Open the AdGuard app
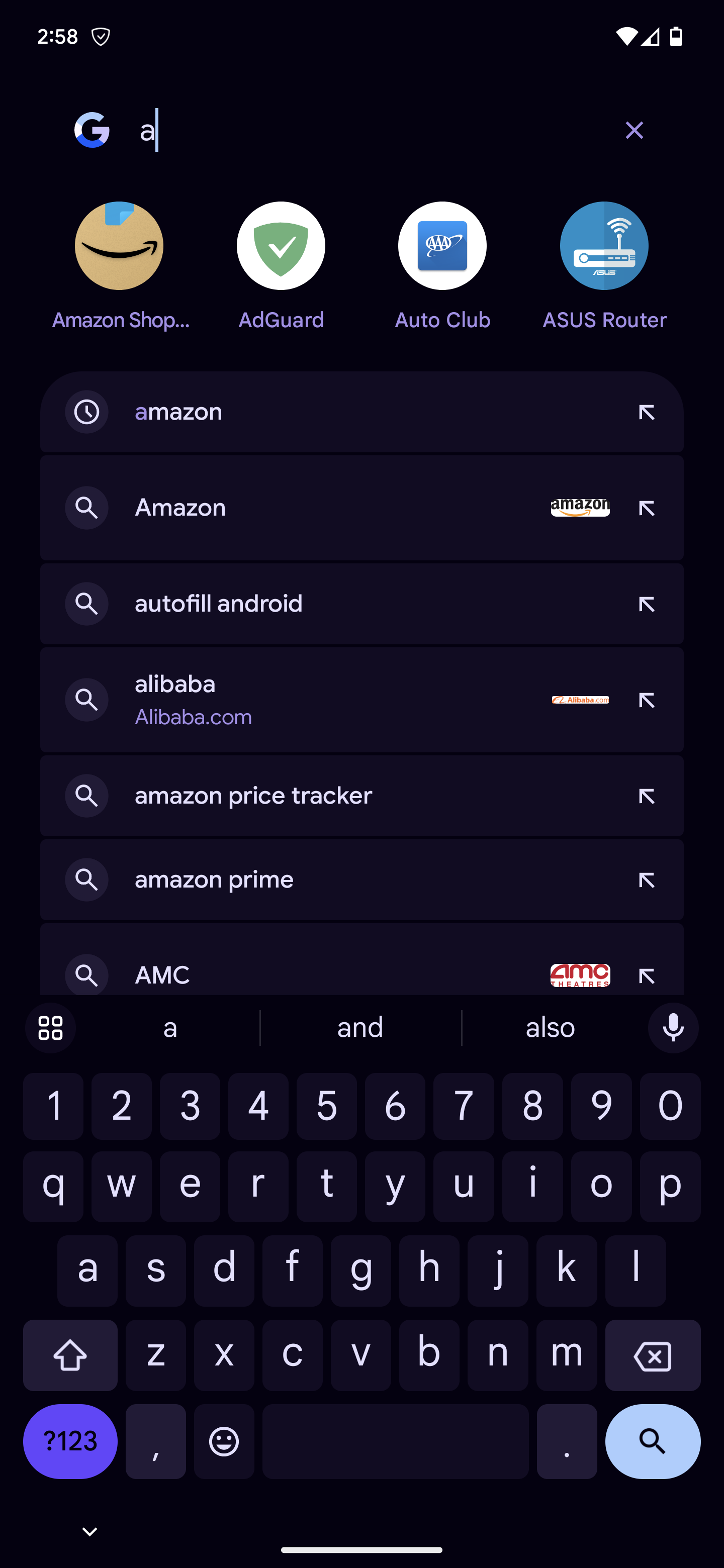724x1568 pixels. pos(281,245)
